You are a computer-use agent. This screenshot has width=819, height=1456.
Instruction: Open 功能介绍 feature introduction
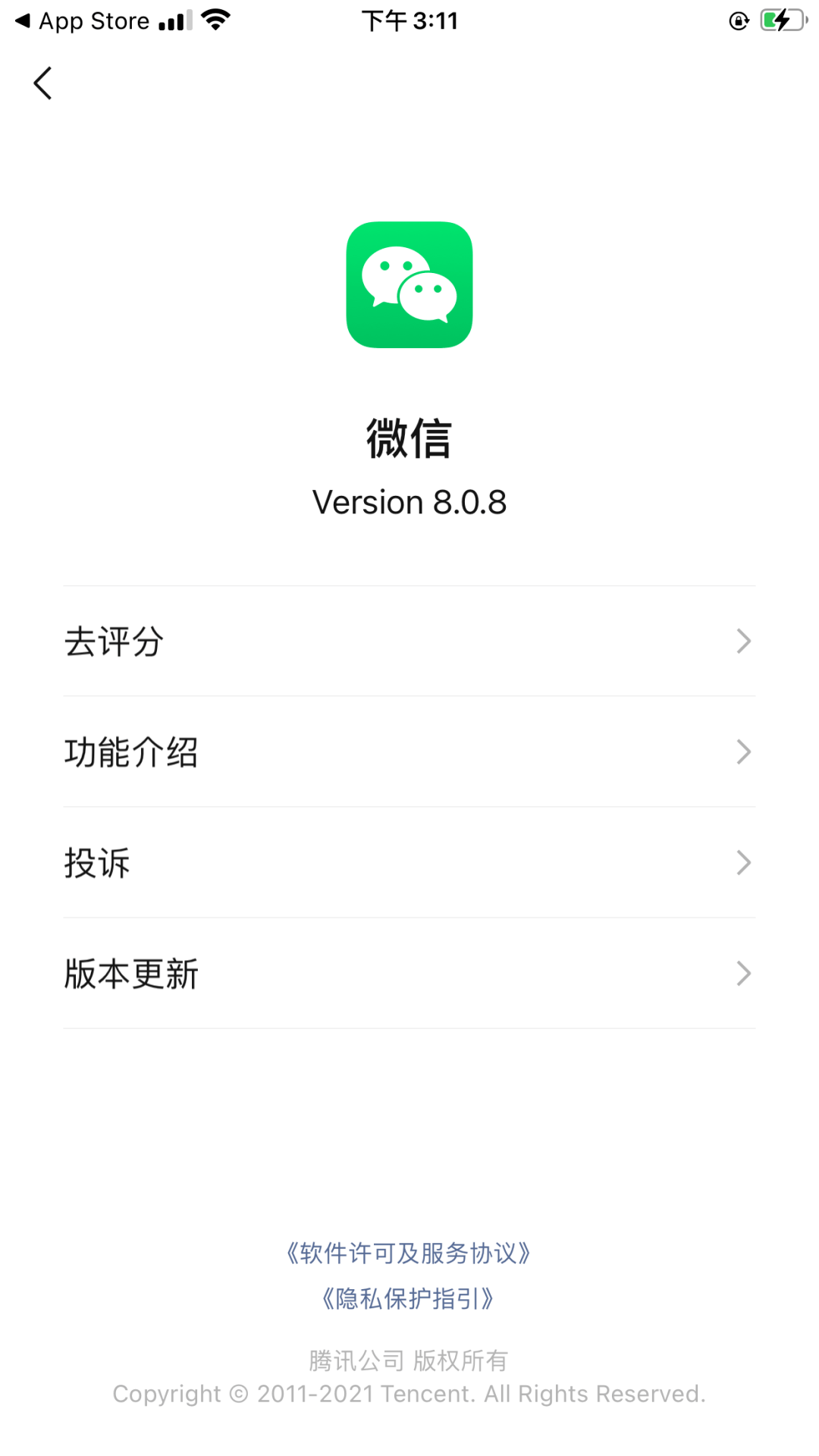pos(409,752)
